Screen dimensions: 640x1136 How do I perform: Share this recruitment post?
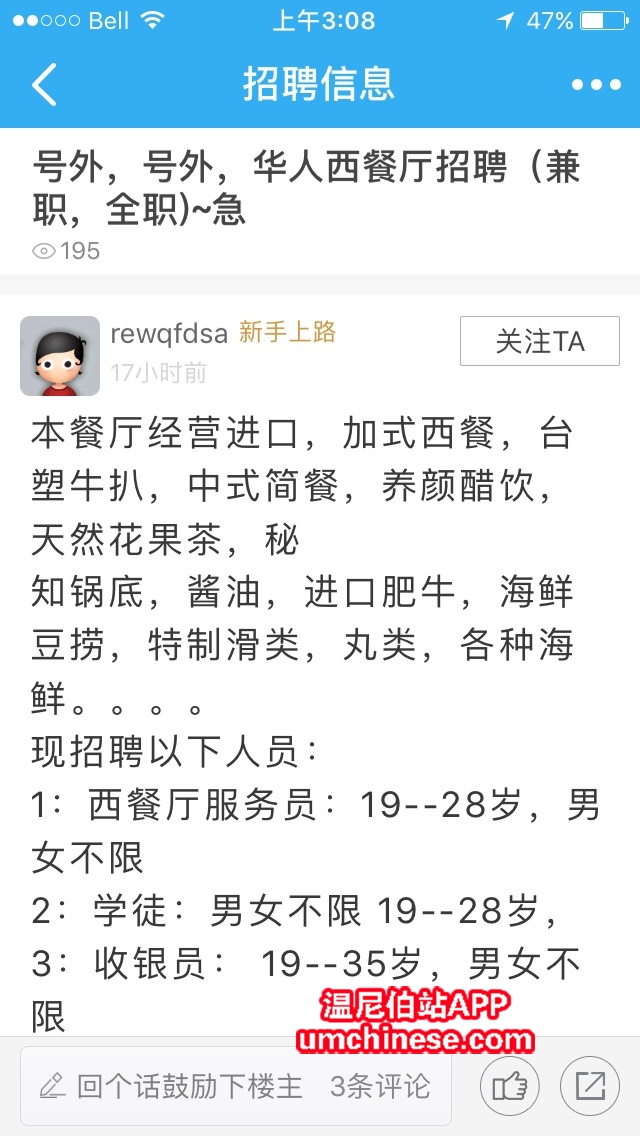(x=590, y=1087)
